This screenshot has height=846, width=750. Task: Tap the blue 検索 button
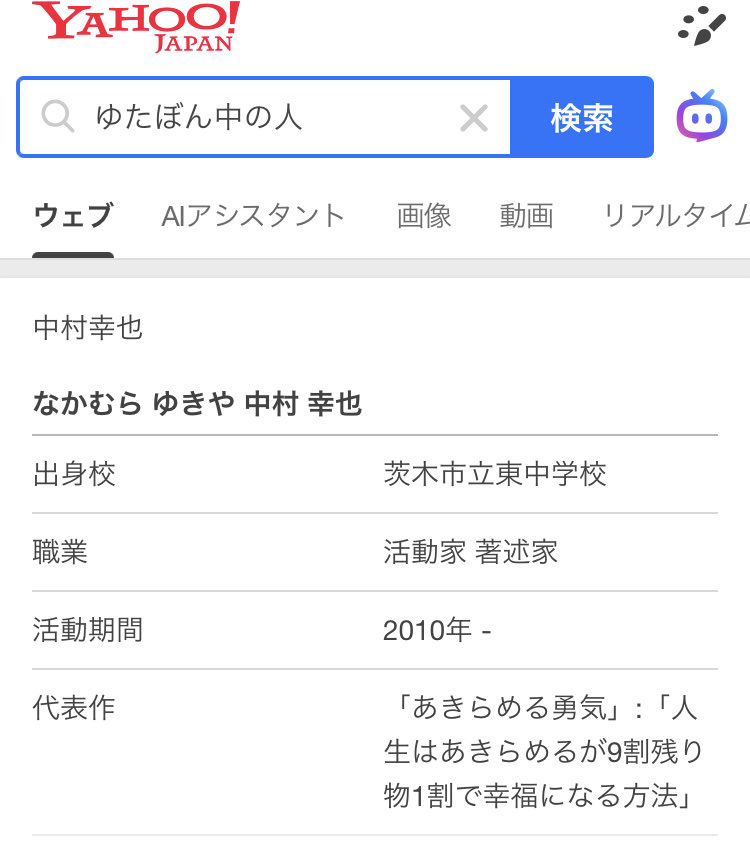[x=581, y=118]
